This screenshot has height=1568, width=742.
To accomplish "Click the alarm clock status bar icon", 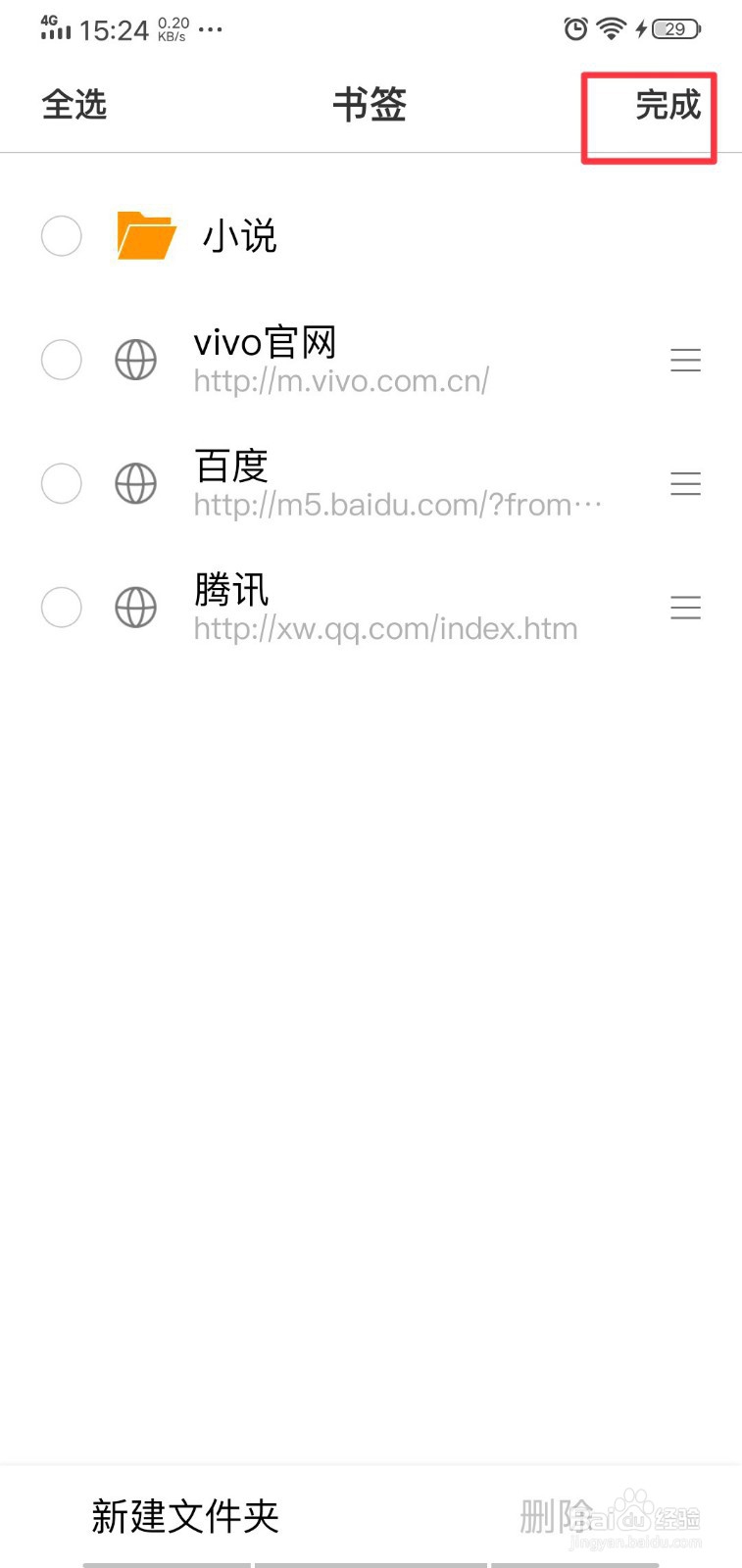I will point(574,29).
